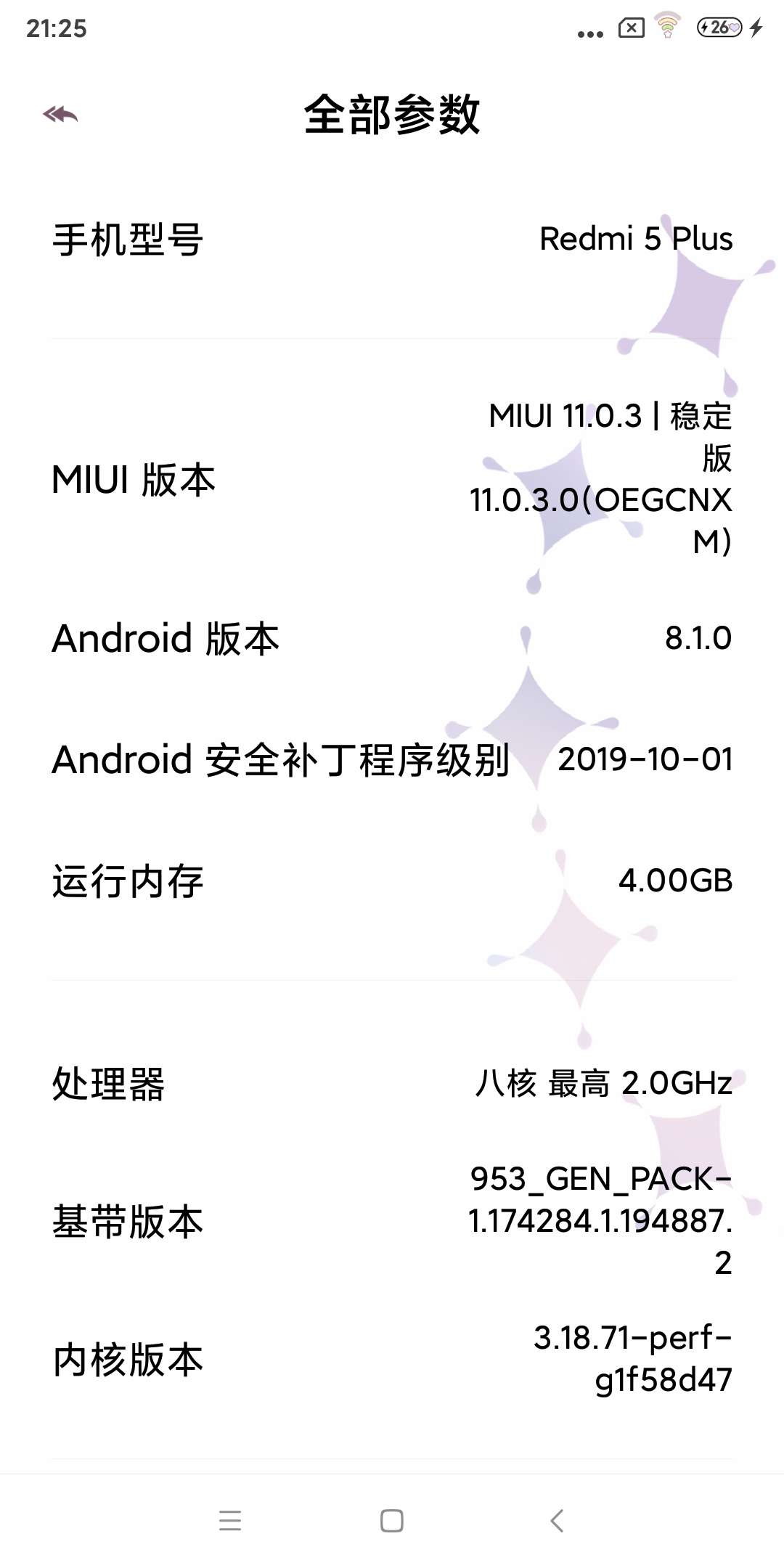The height and width of the screenshot is (1568, 784).
Task: Open recent apps from the navigation bar
Action: click(x=230, y=1520)
